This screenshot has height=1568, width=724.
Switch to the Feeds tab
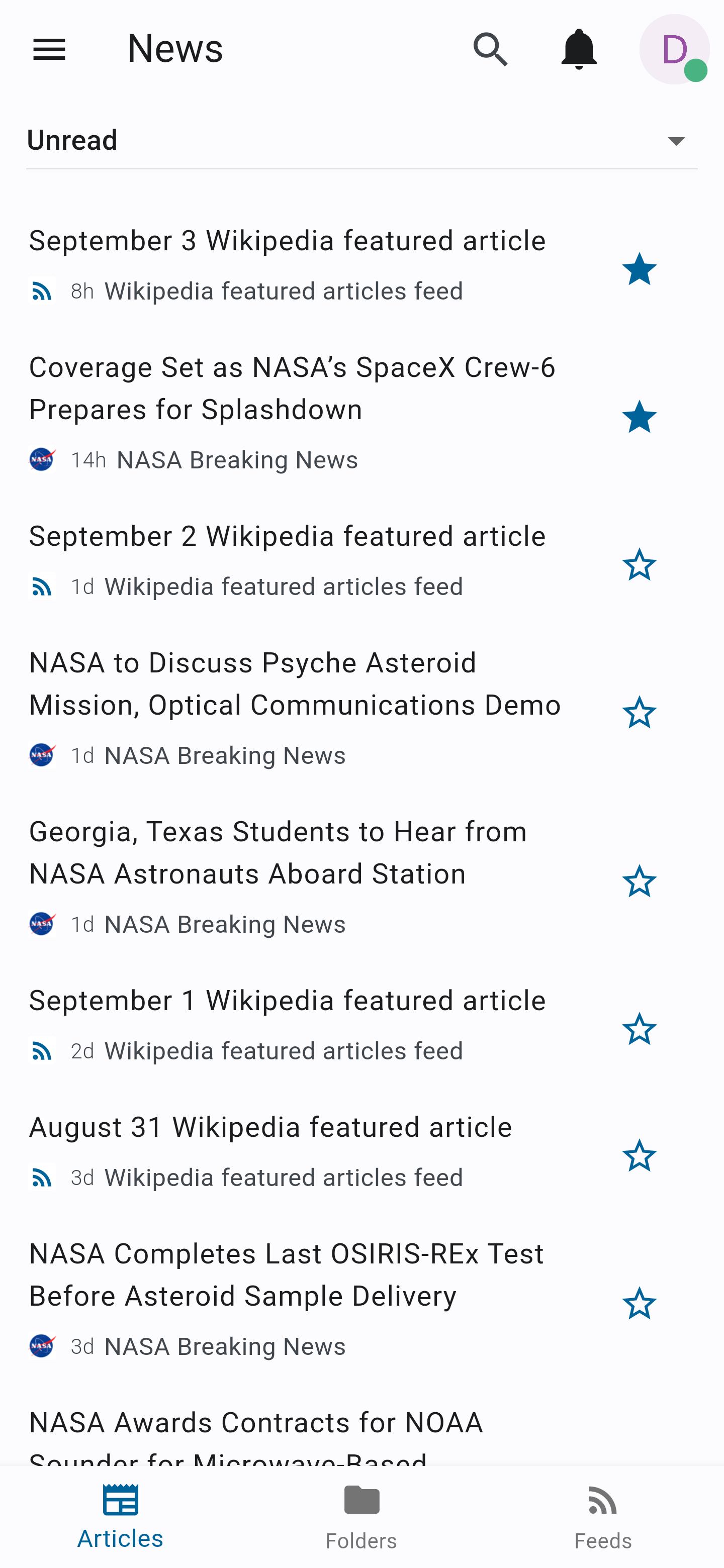pos(603,1517)
